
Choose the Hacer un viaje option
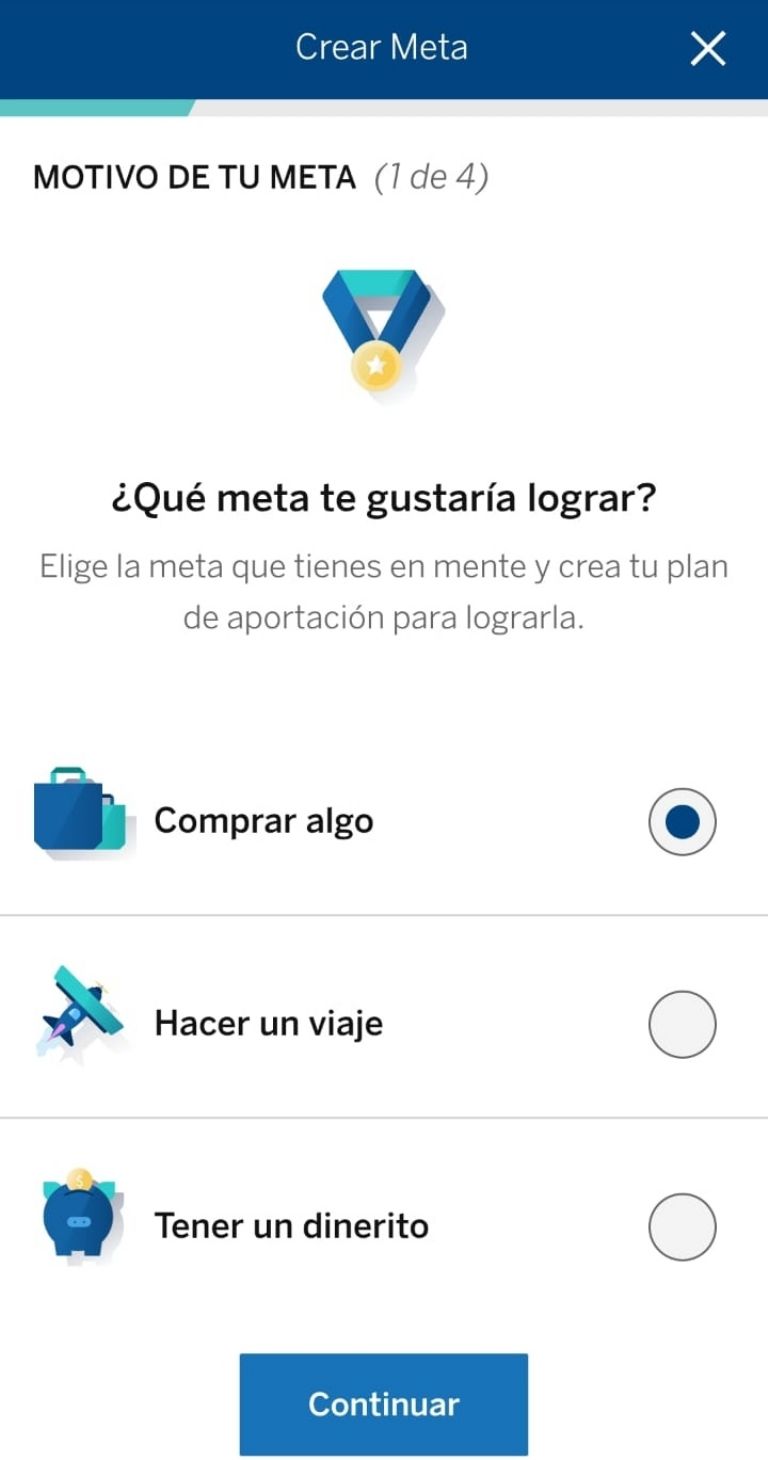point(682,1024)
